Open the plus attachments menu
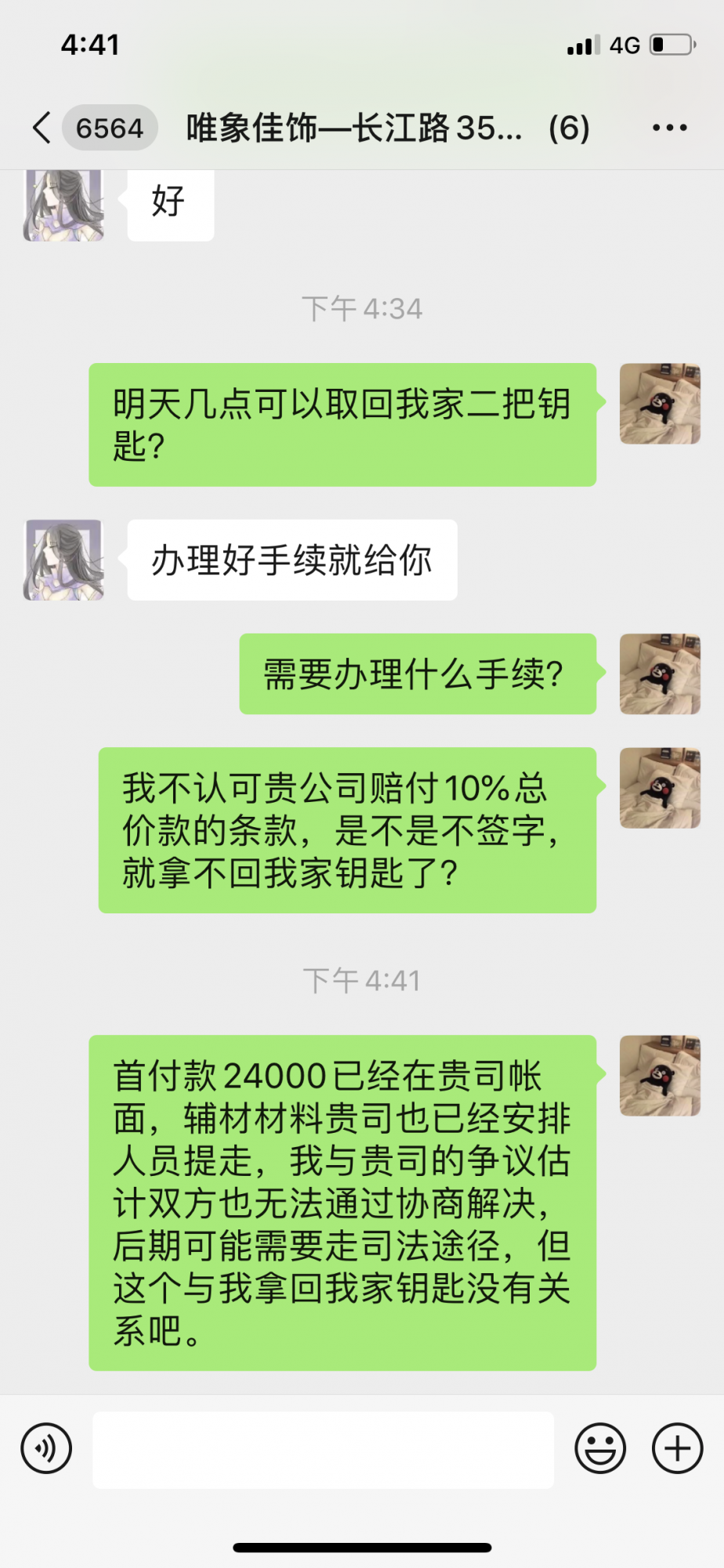Viewport: 724px width, 1568px height. pos(677,1448)
